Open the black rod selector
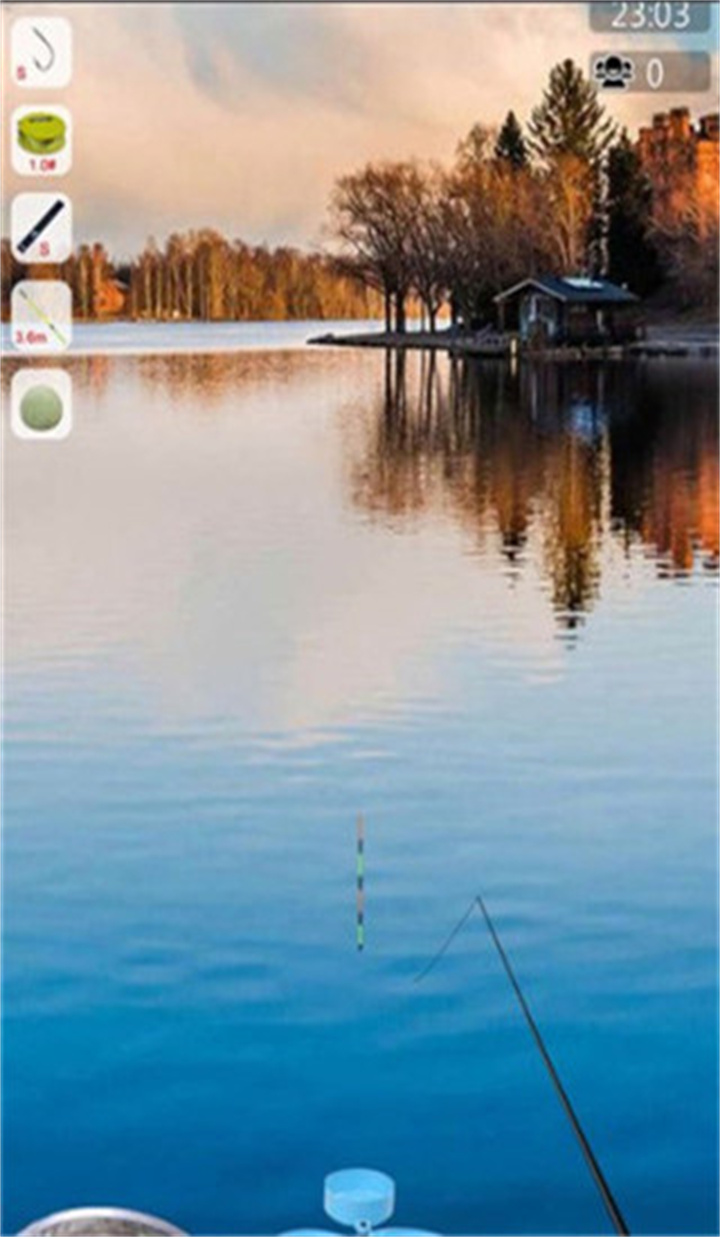 point(41,227)
